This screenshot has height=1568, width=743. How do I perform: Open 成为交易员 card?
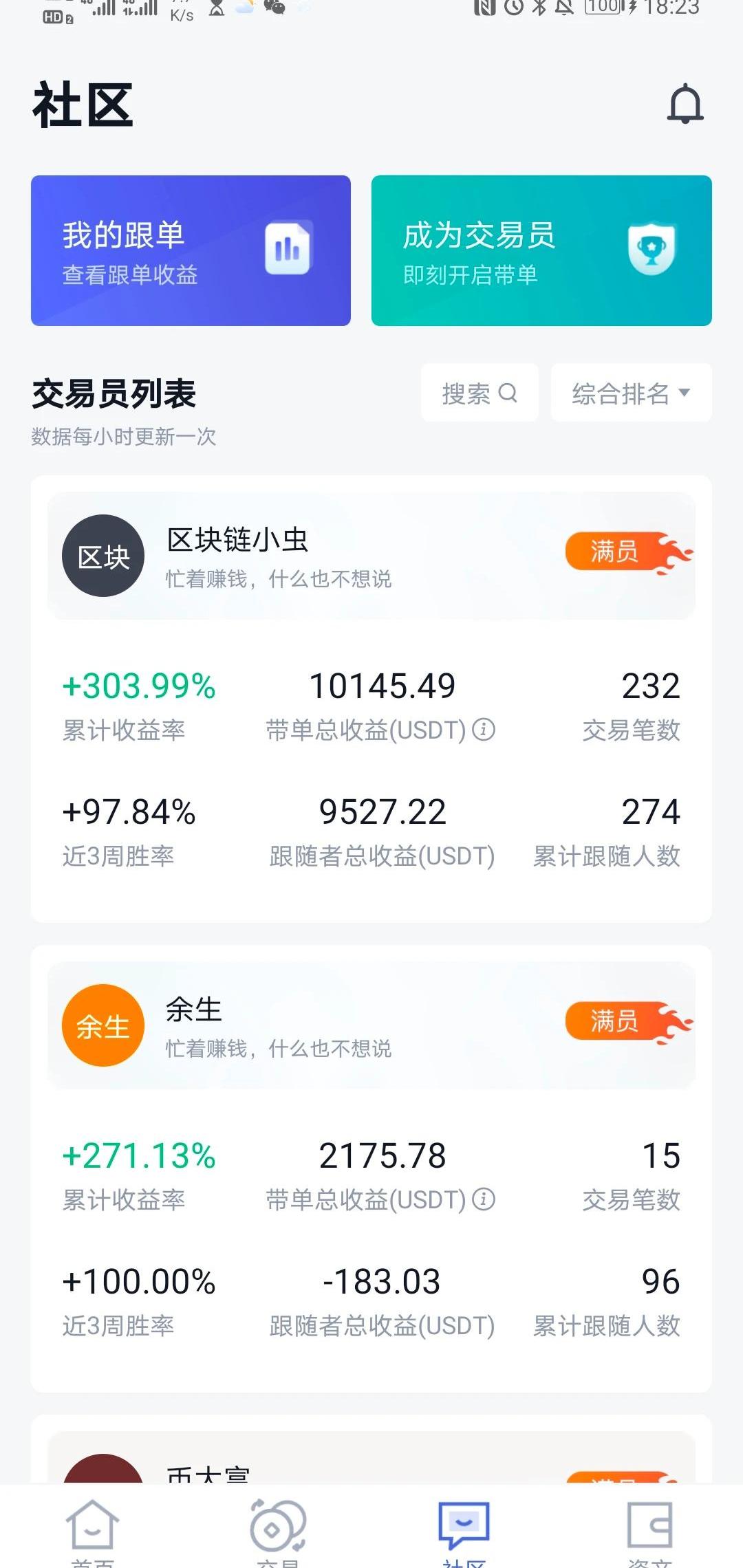click(541, 250)
